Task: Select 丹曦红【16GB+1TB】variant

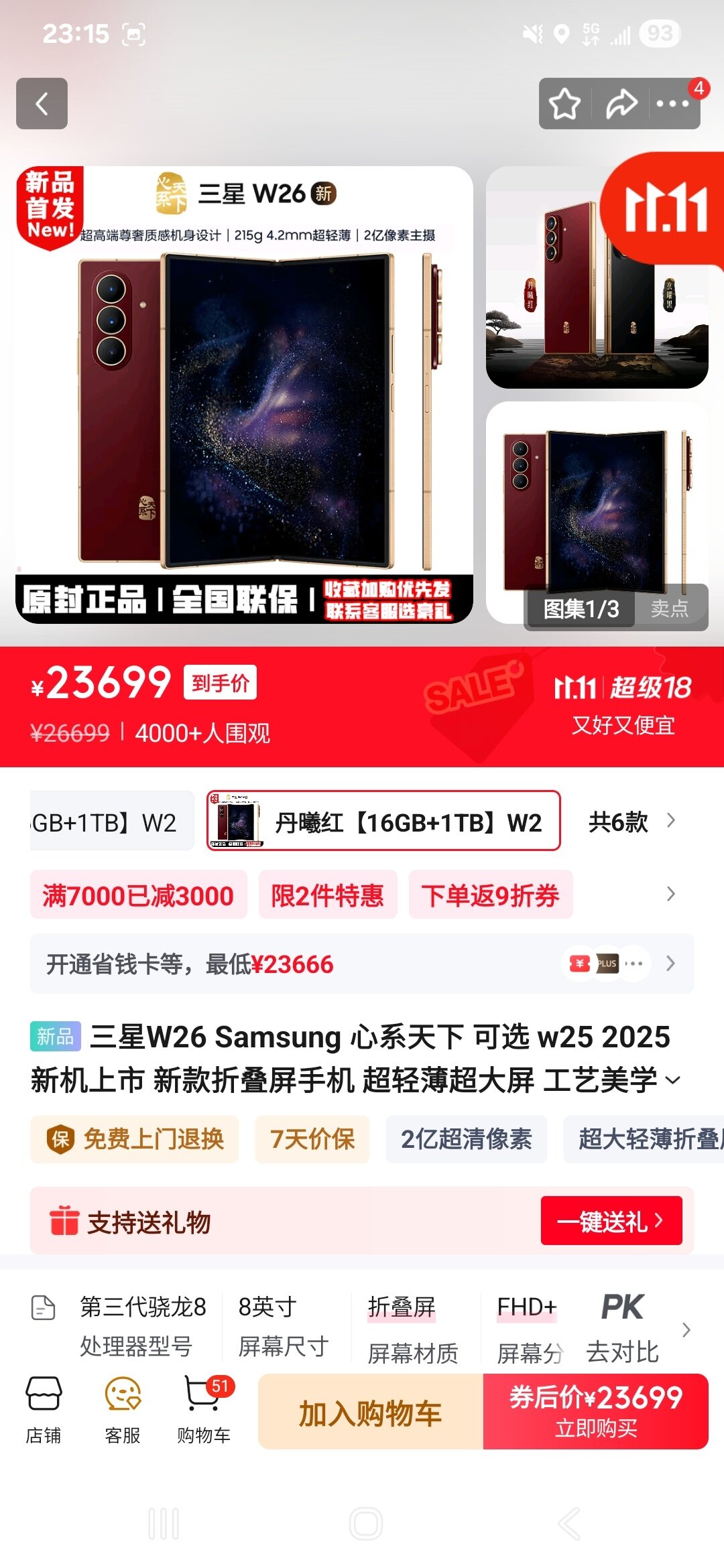Action: coord(383,821)
